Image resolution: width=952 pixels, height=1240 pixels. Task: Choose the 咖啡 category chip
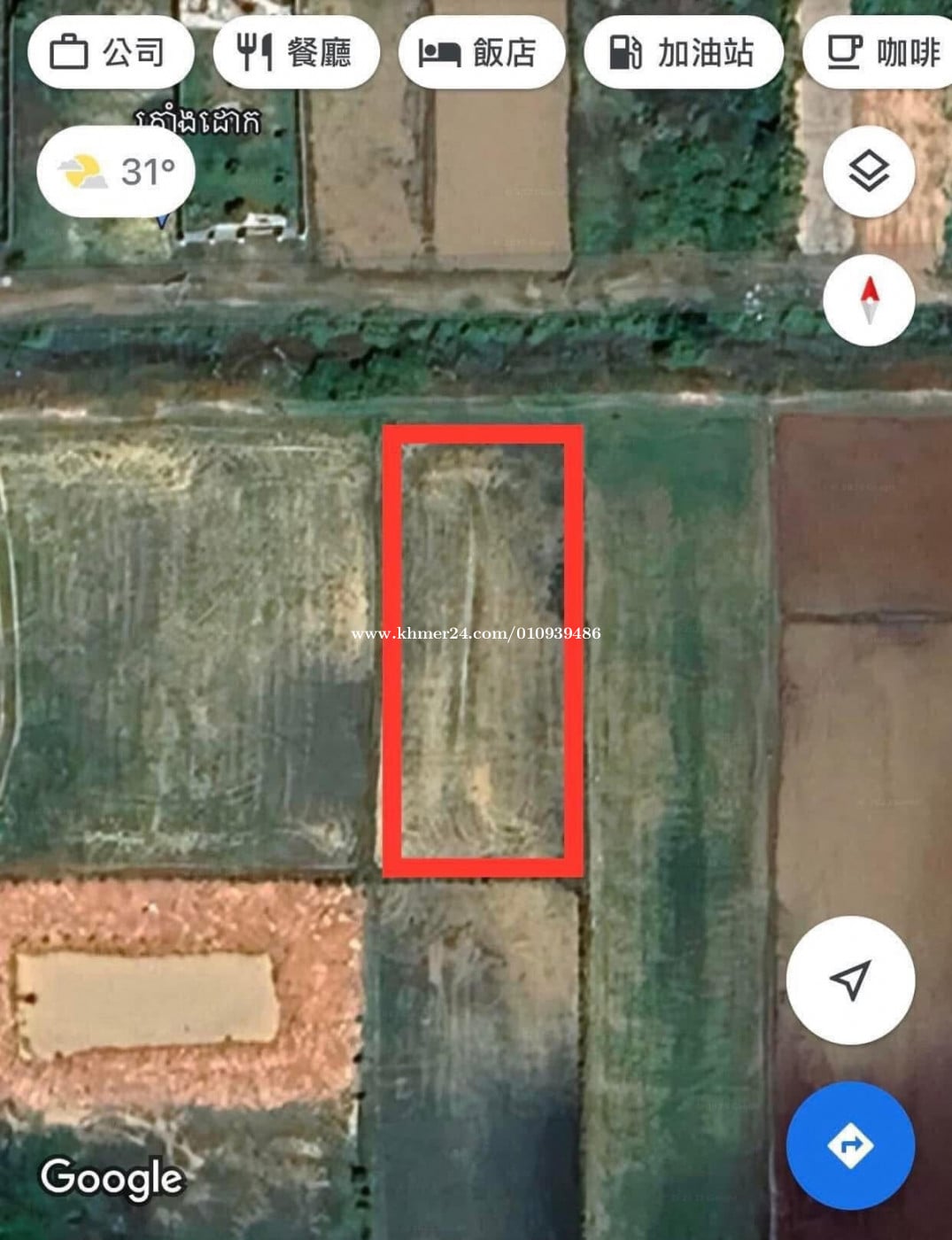click(881, 53)
